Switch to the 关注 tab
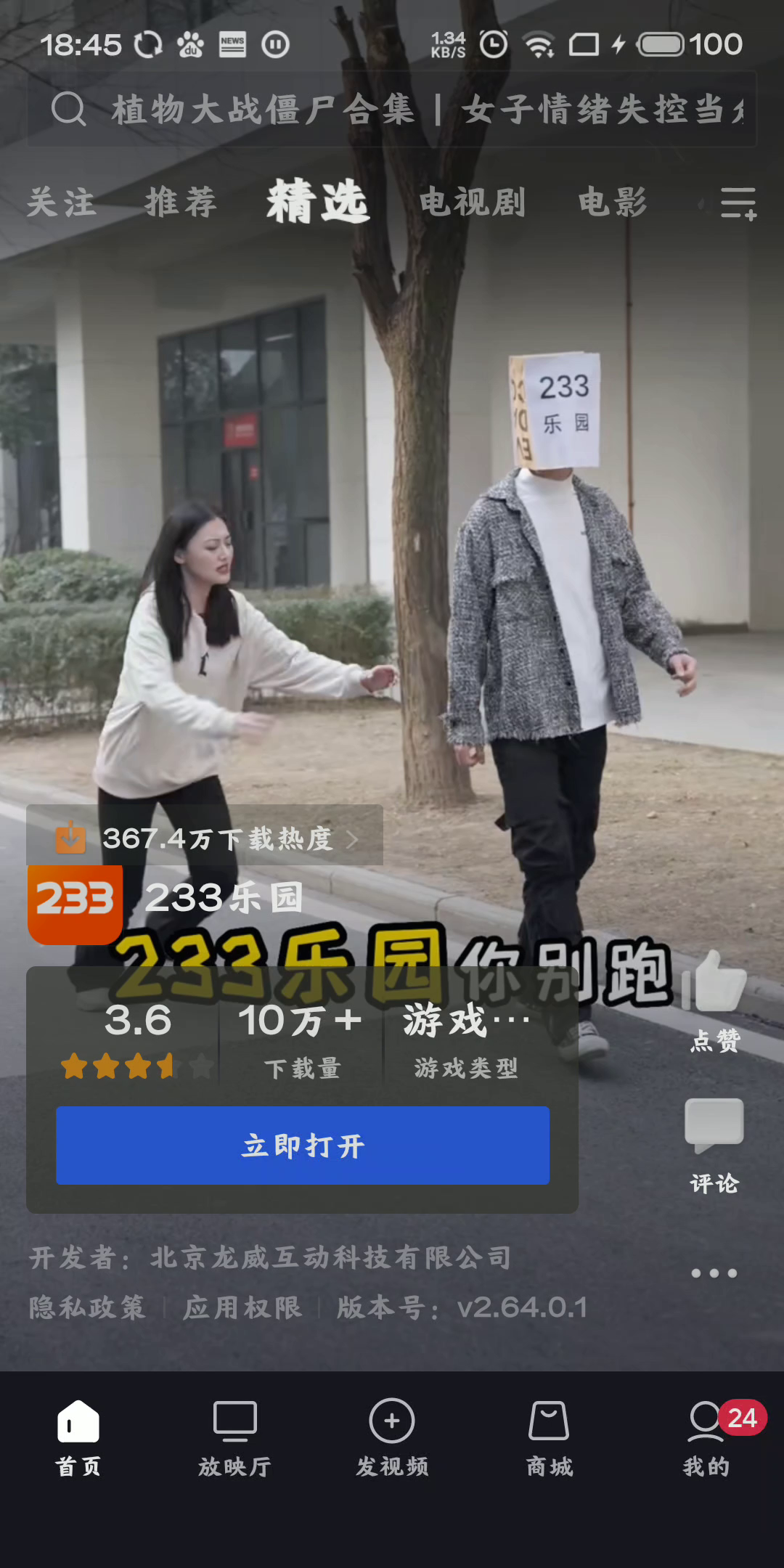 (x=62, y=203)
